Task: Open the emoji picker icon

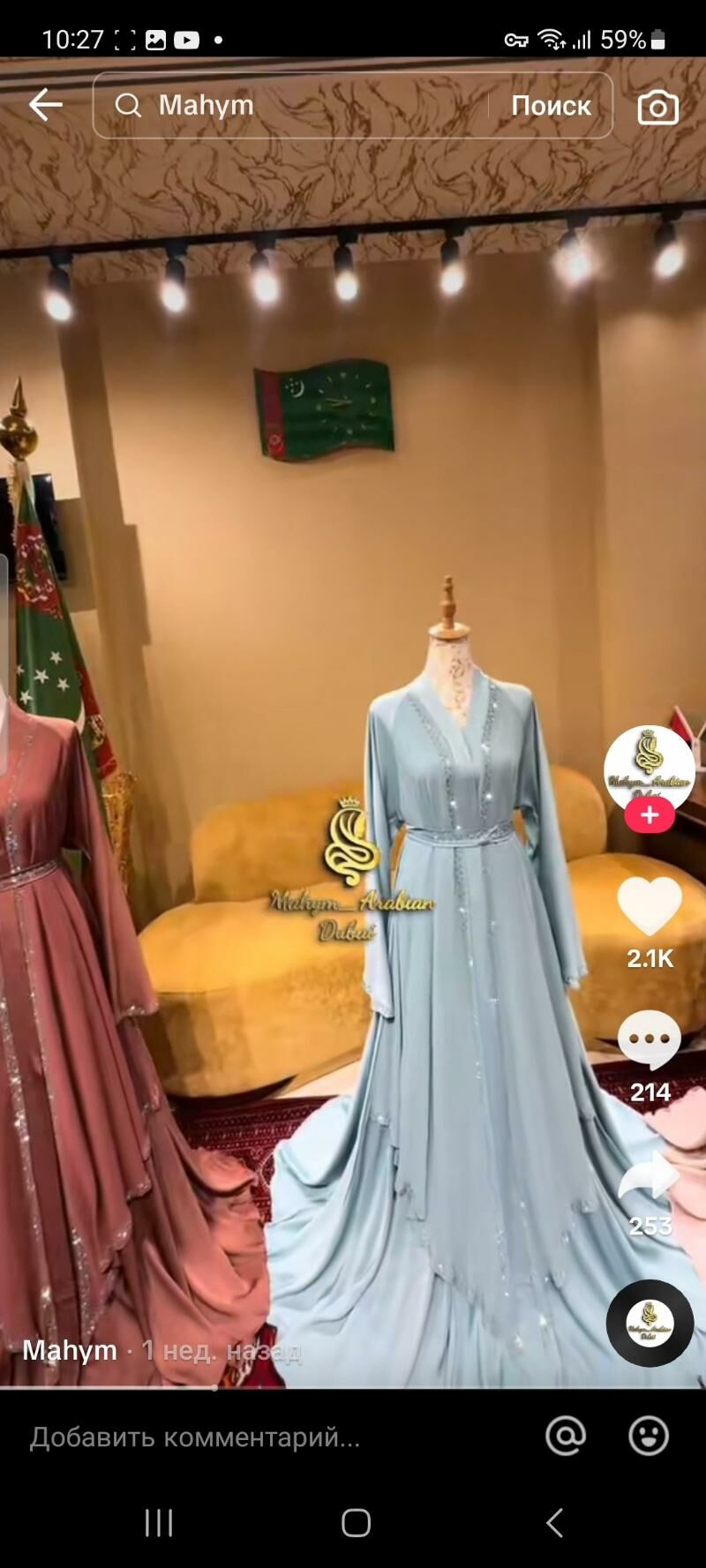Action: [649, 1437]
